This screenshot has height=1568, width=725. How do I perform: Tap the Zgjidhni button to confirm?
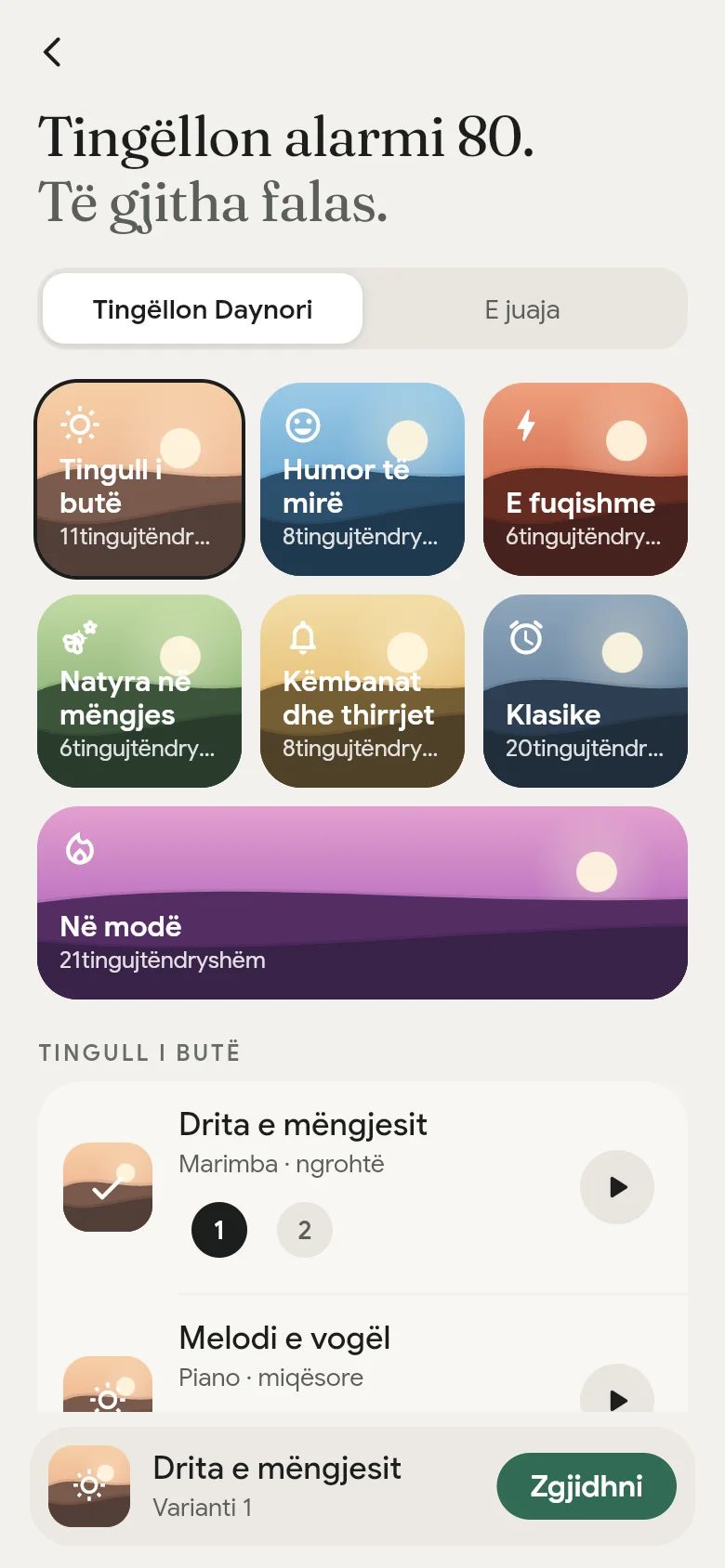(587, 1486)
